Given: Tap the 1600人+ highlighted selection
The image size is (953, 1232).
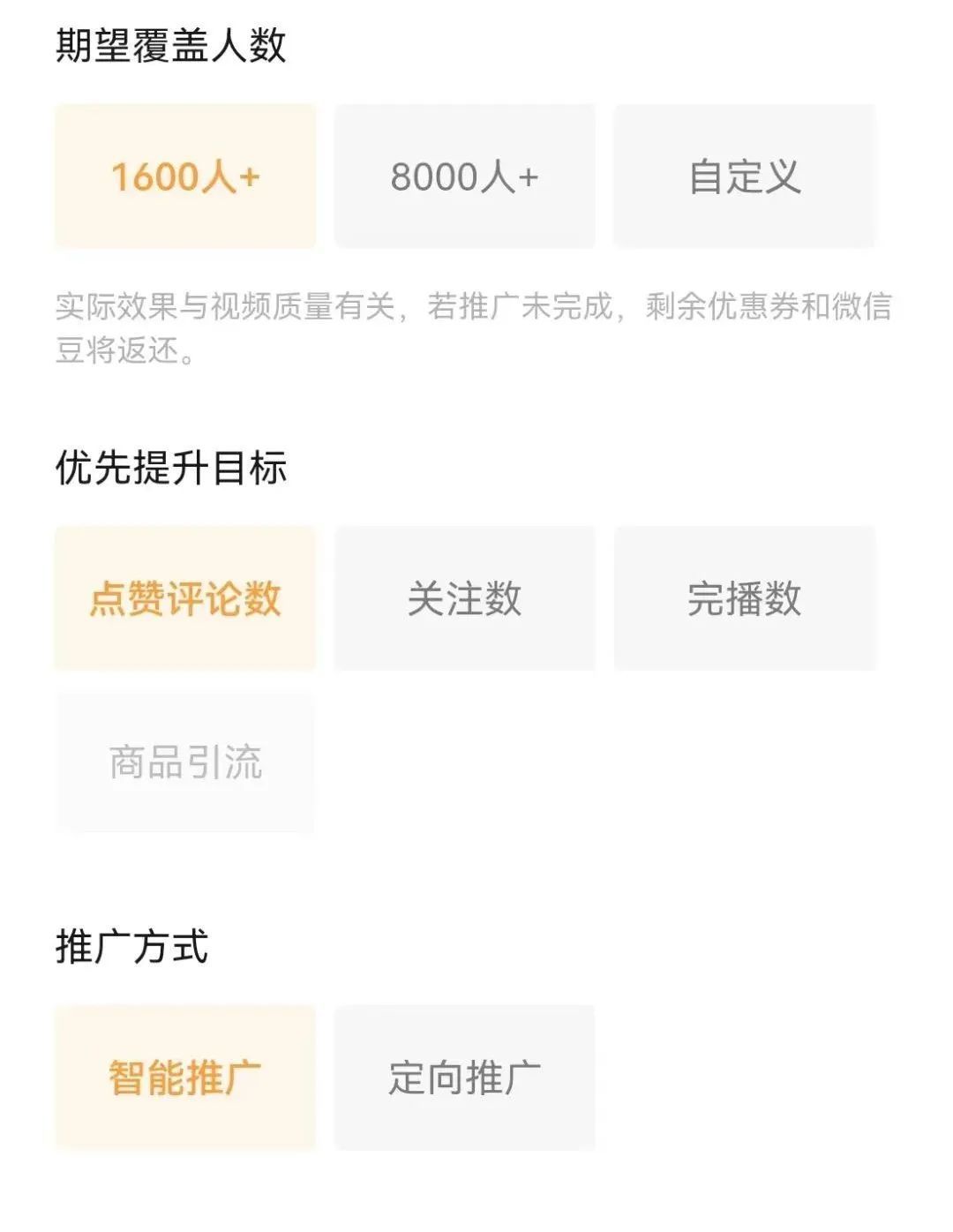Looking at the screenshot, I should pos(185,175).
